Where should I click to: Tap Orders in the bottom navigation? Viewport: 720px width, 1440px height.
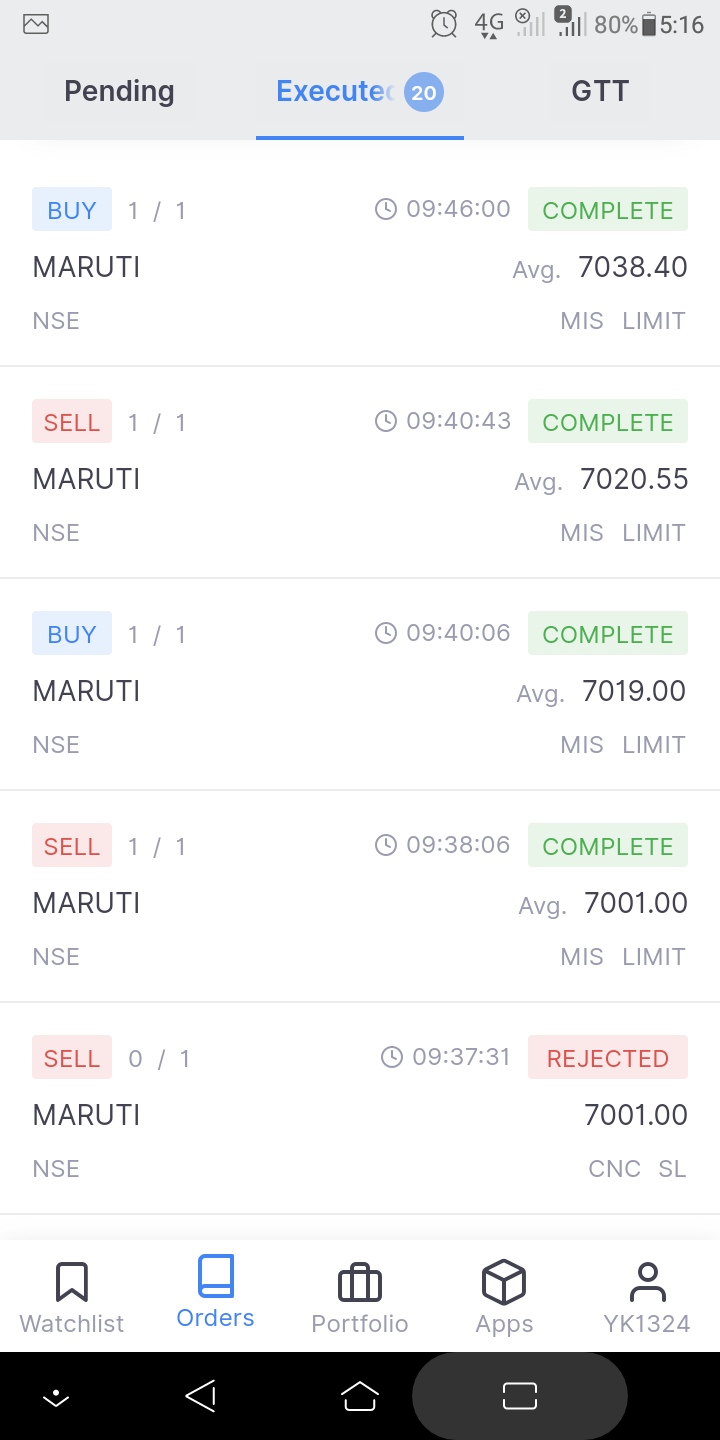pos(215,1295)
